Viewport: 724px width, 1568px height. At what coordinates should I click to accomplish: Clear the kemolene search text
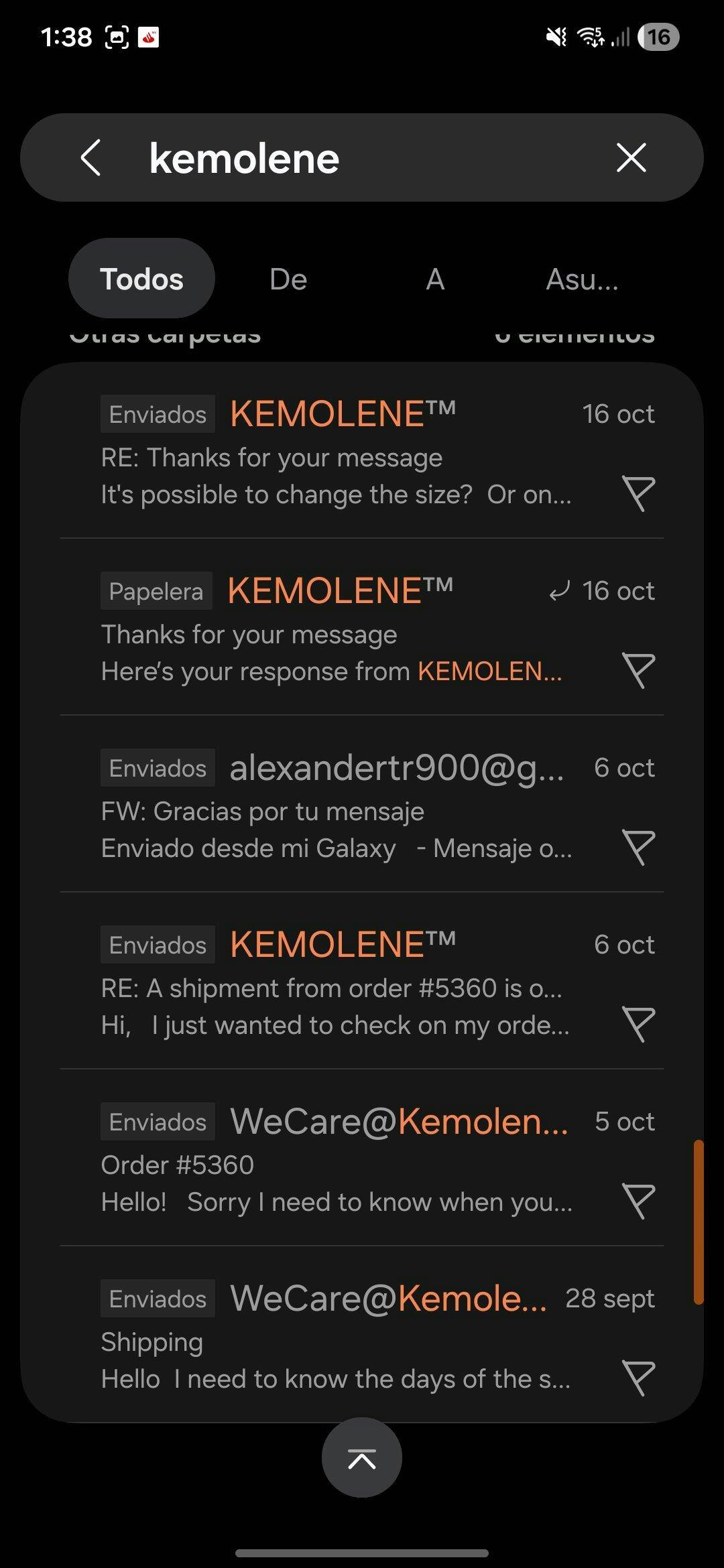(x=631, y=158)
